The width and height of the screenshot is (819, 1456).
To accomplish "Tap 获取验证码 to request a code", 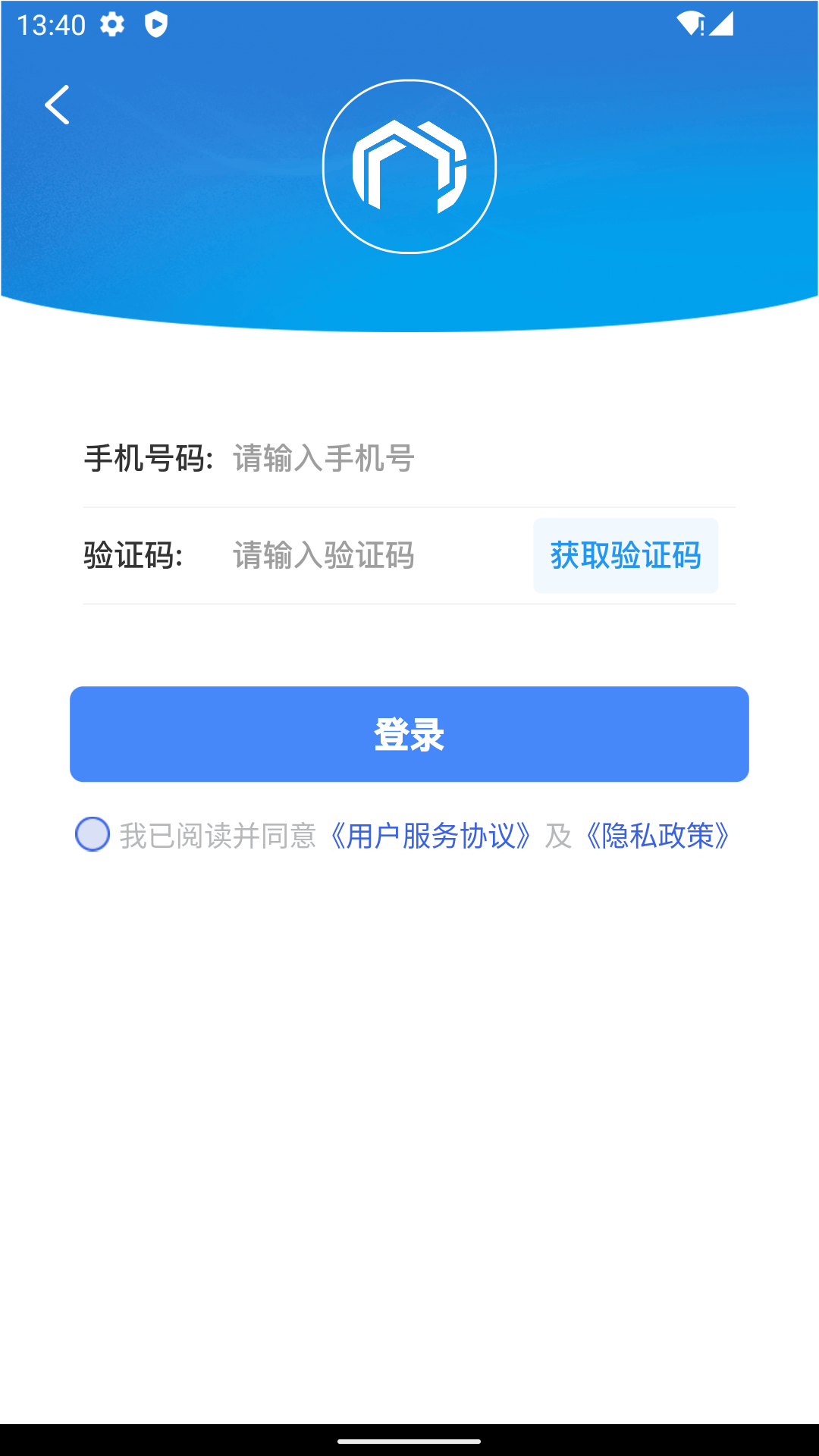I will coord(626,555).
